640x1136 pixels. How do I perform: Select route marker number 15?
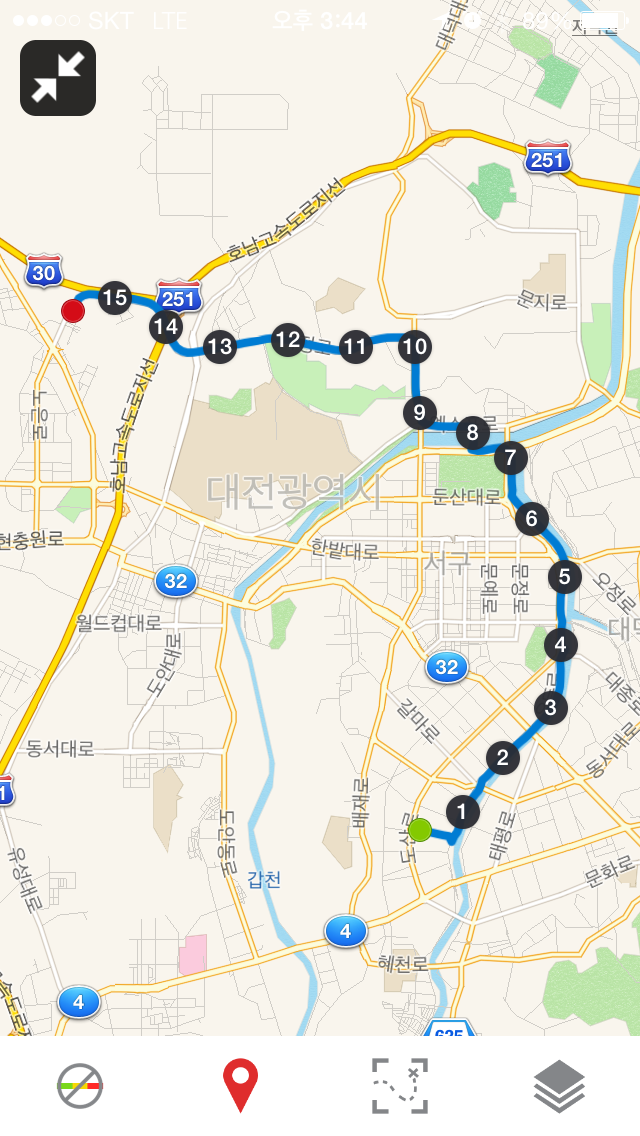click(x=115, y=298)
